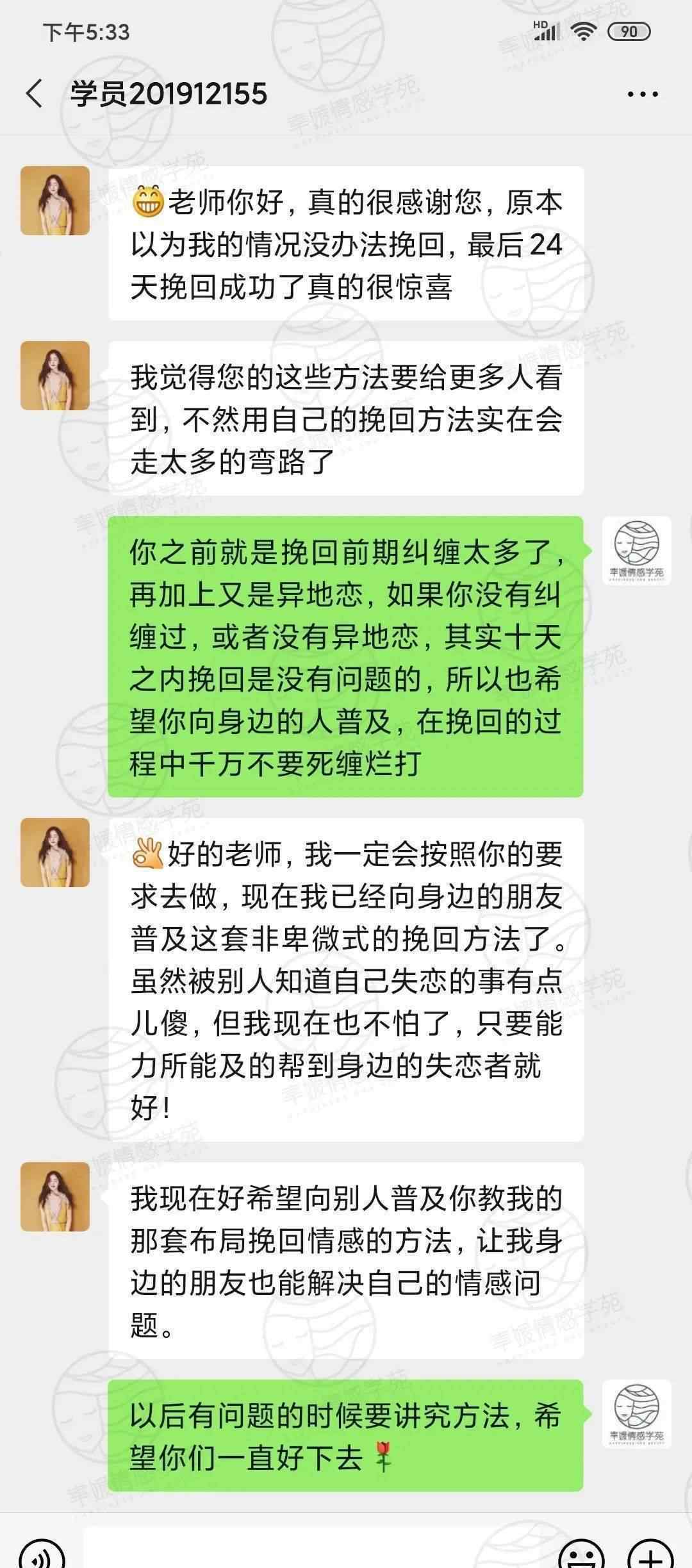Open the three-dot chat options menu
The image size is (692, 1568).
[x=643, y=94]
